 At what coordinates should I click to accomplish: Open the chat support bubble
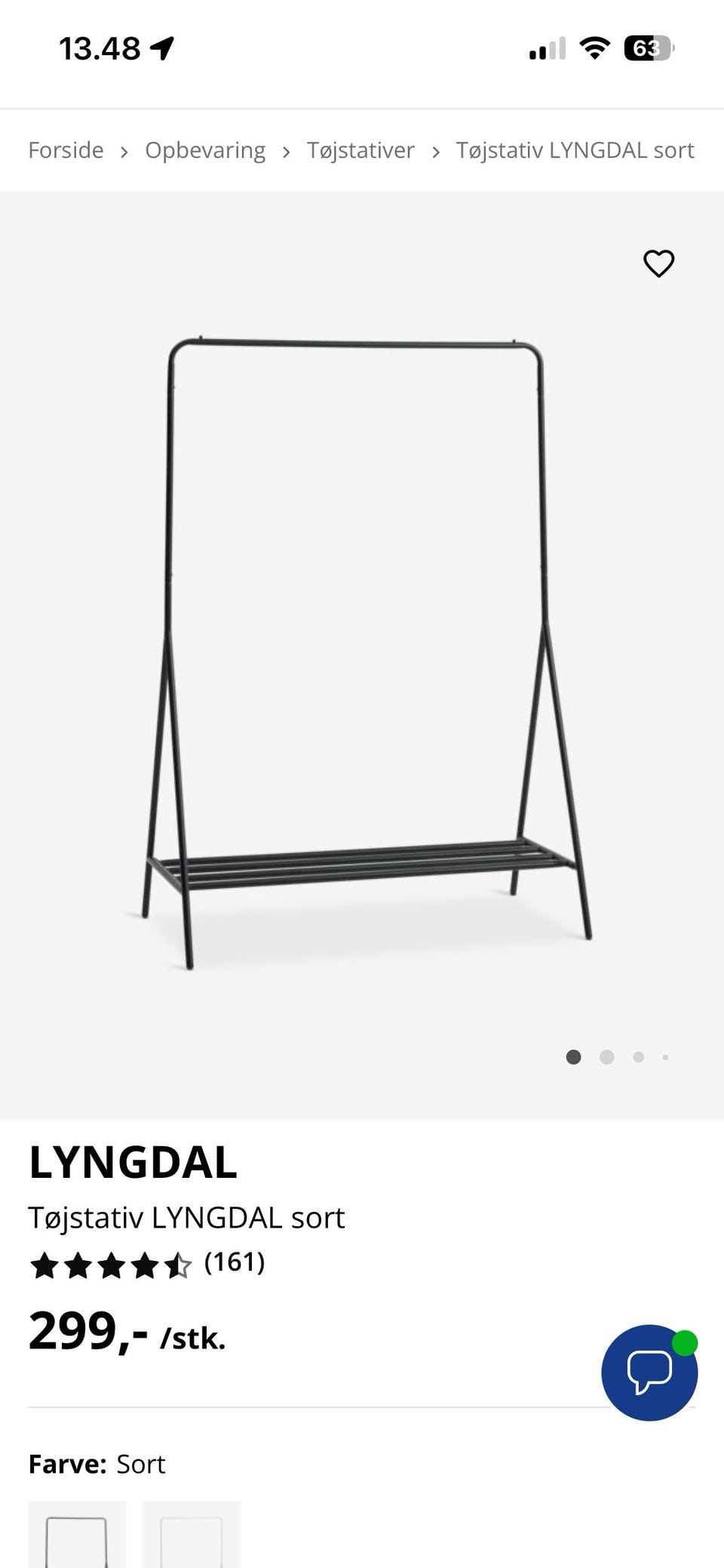point(649,1372)
